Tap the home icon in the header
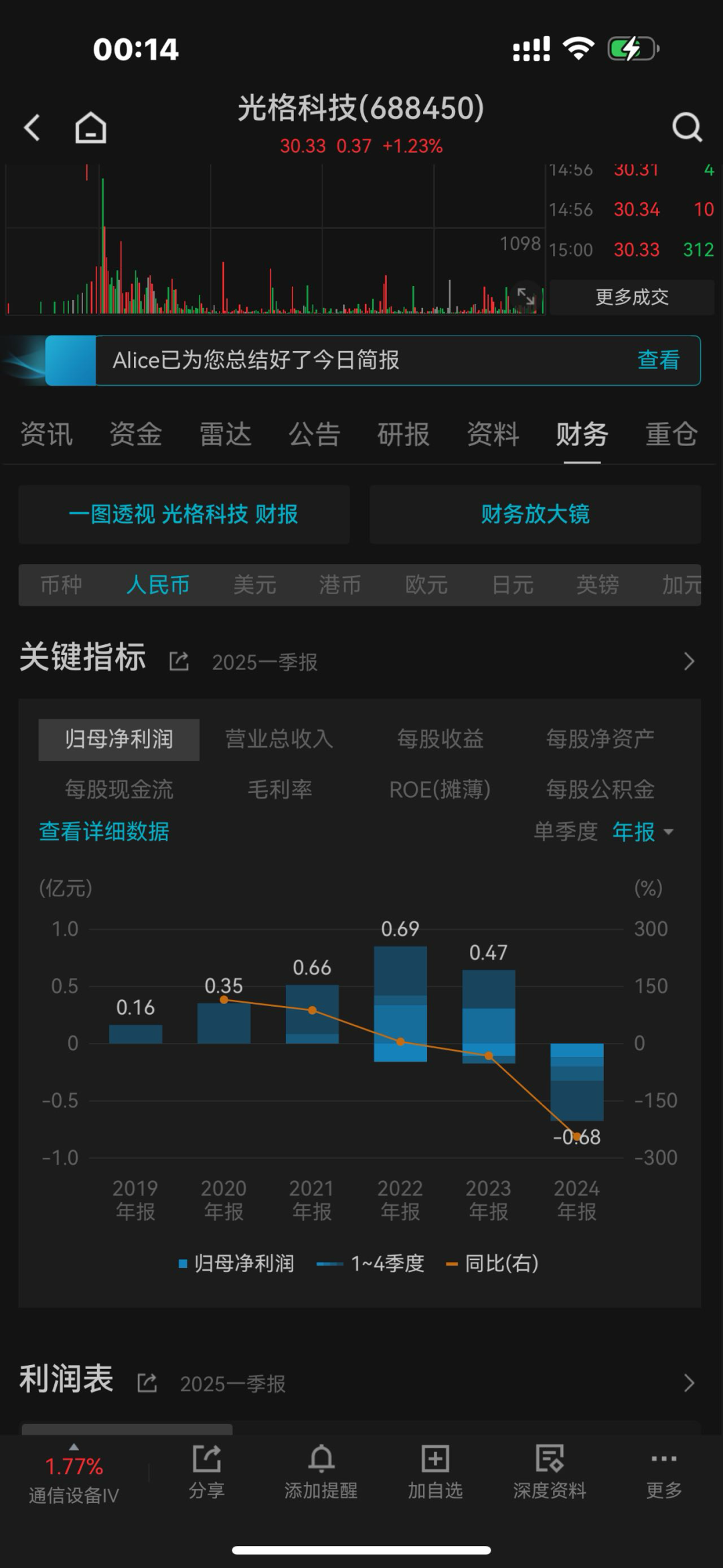The height and width of the screenshot is (1568, 723). 90,127
